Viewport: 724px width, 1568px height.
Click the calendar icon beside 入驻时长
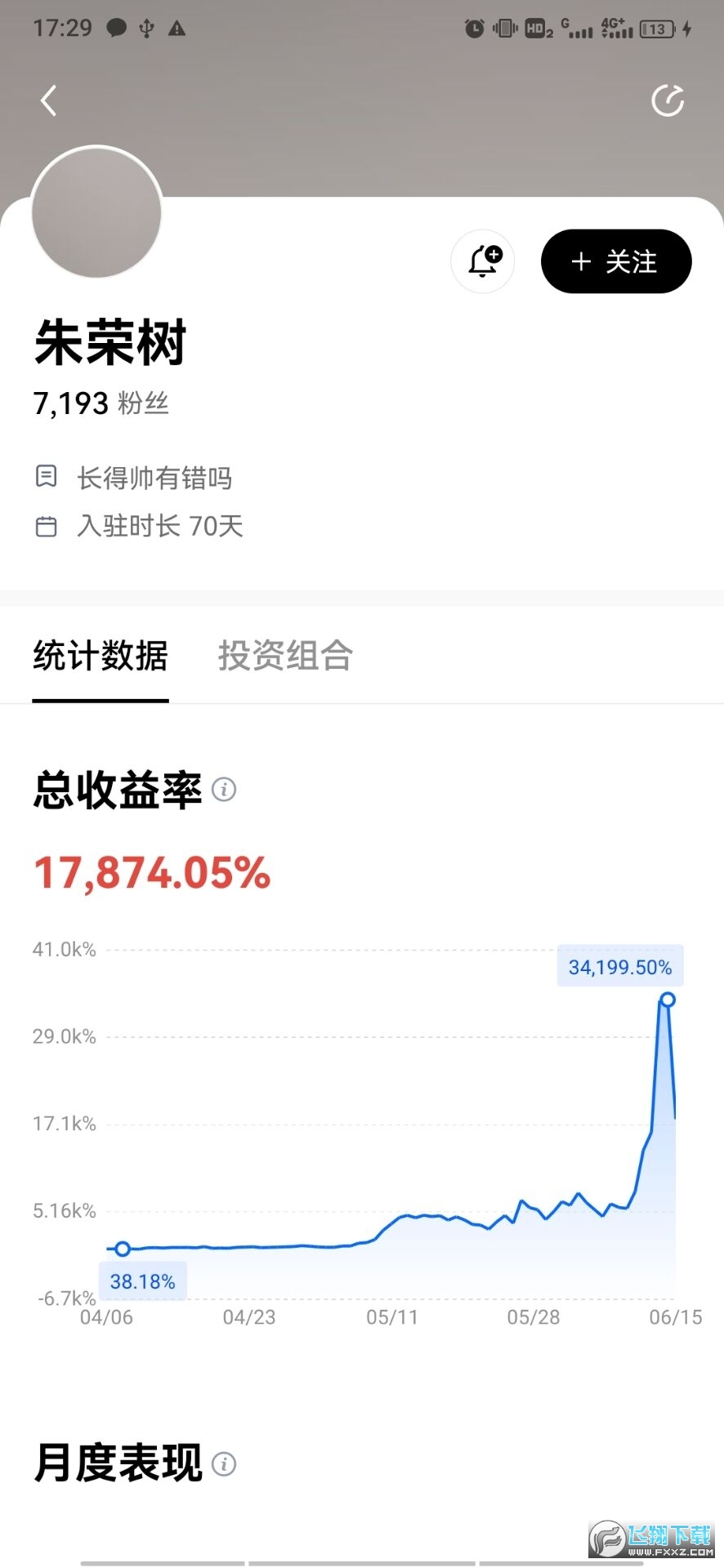pyautogui.click(x=46, y=527)
